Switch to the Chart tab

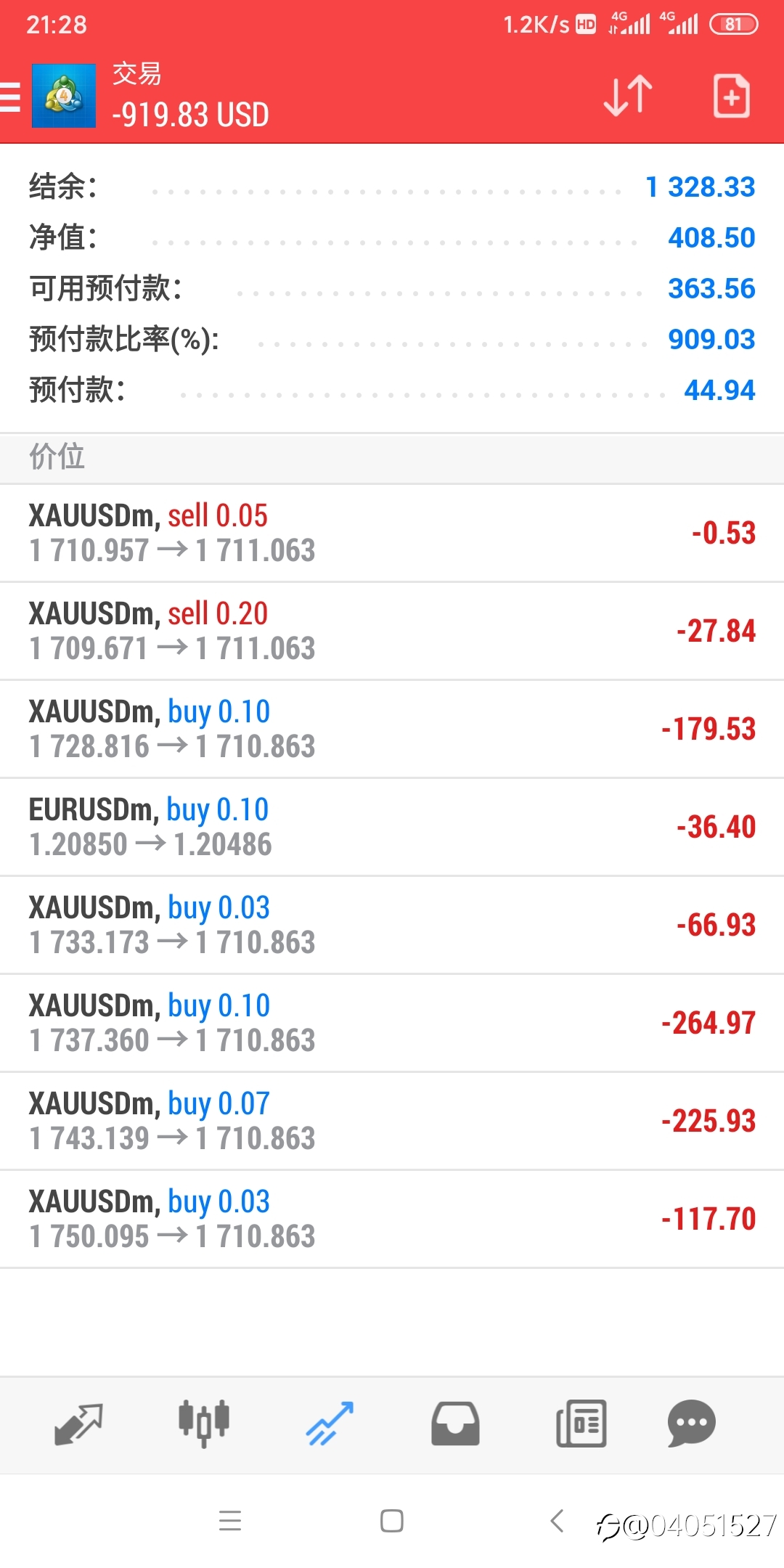pyautogui.click(x=204, y=1424)
